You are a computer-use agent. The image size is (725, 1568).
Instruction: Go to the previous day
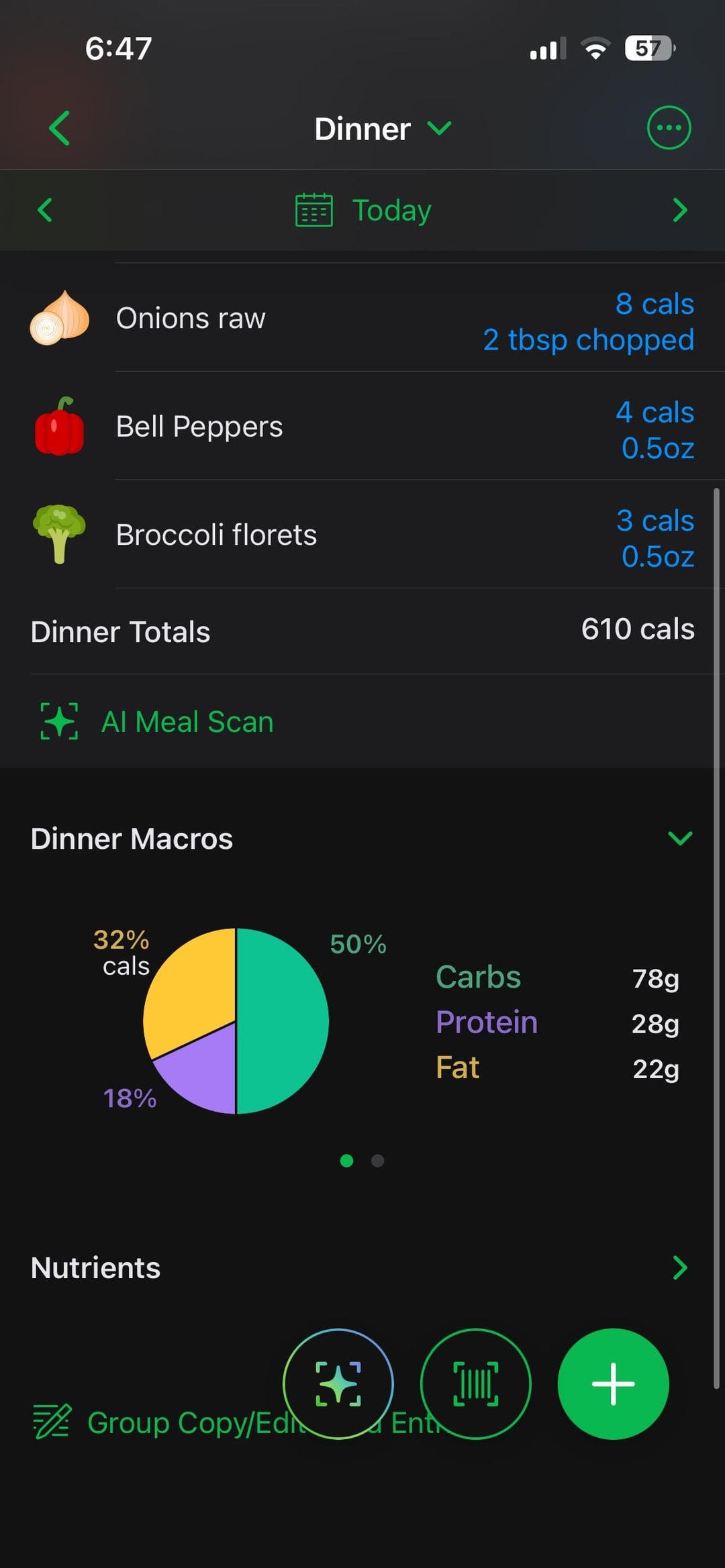45,210
